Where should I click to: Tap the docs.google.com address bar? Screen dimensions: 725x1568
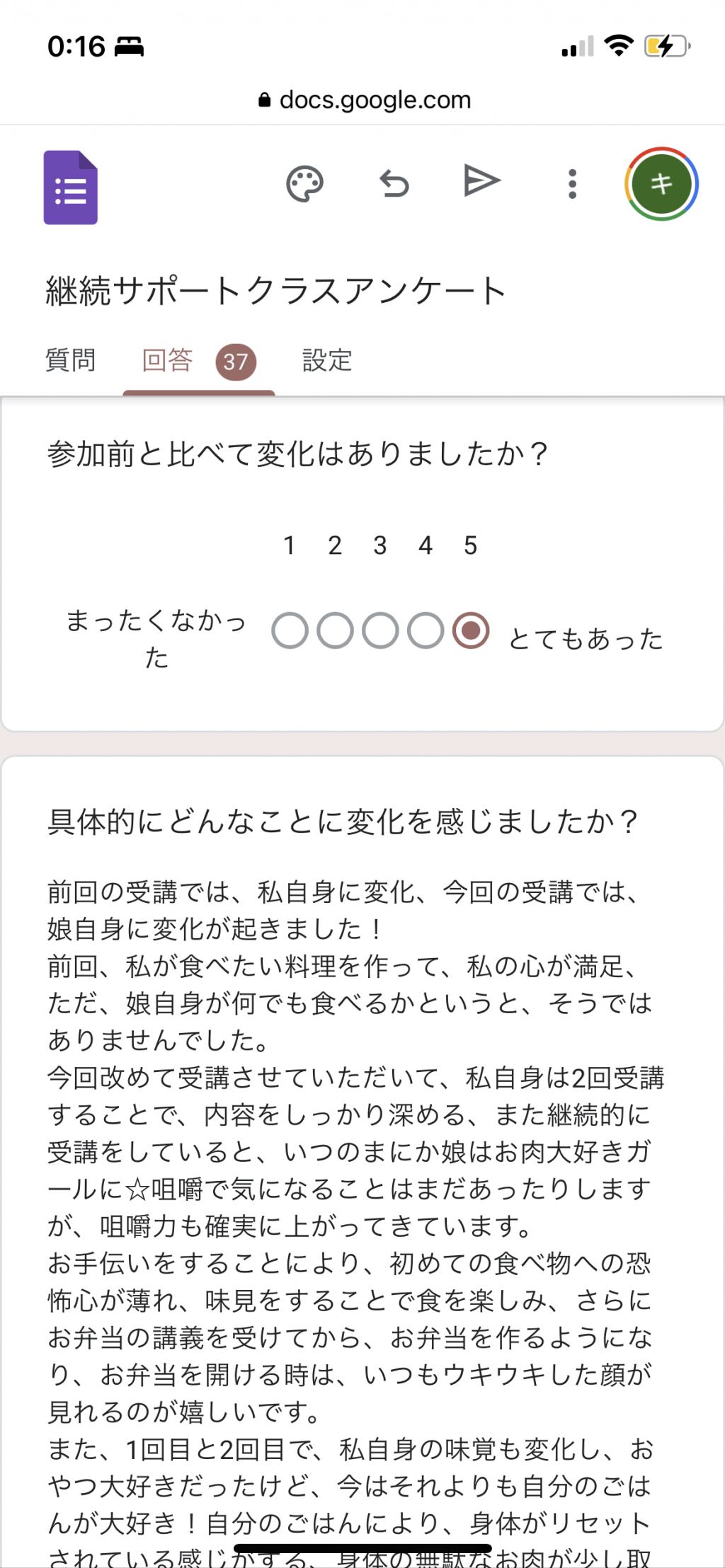coord(365,100)
